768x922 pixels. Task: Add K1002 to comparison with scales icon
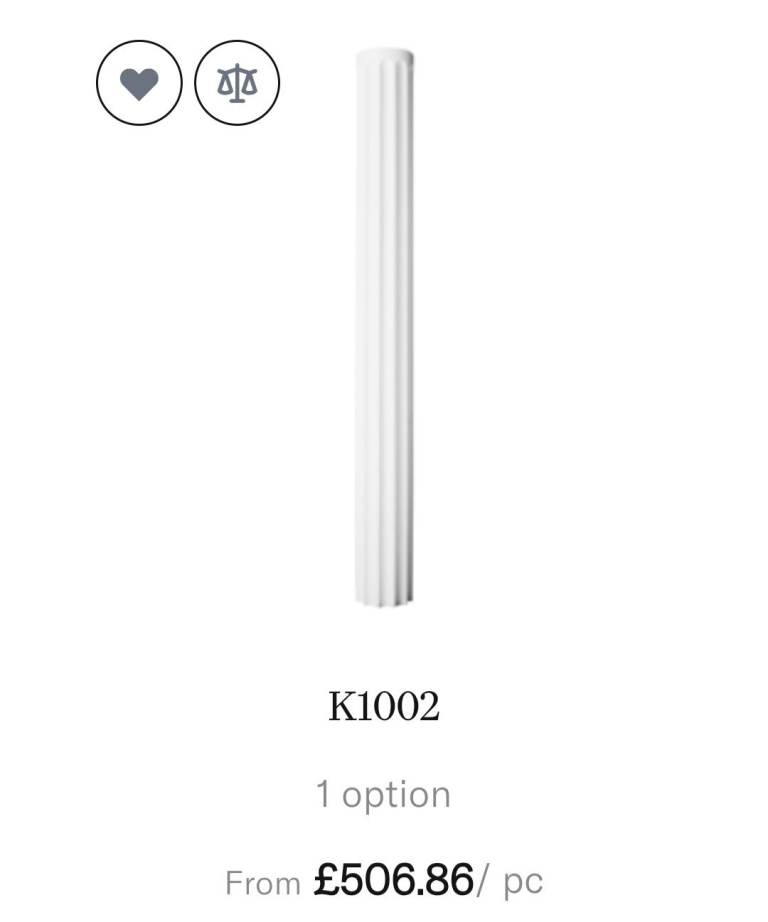pos(236,83)
